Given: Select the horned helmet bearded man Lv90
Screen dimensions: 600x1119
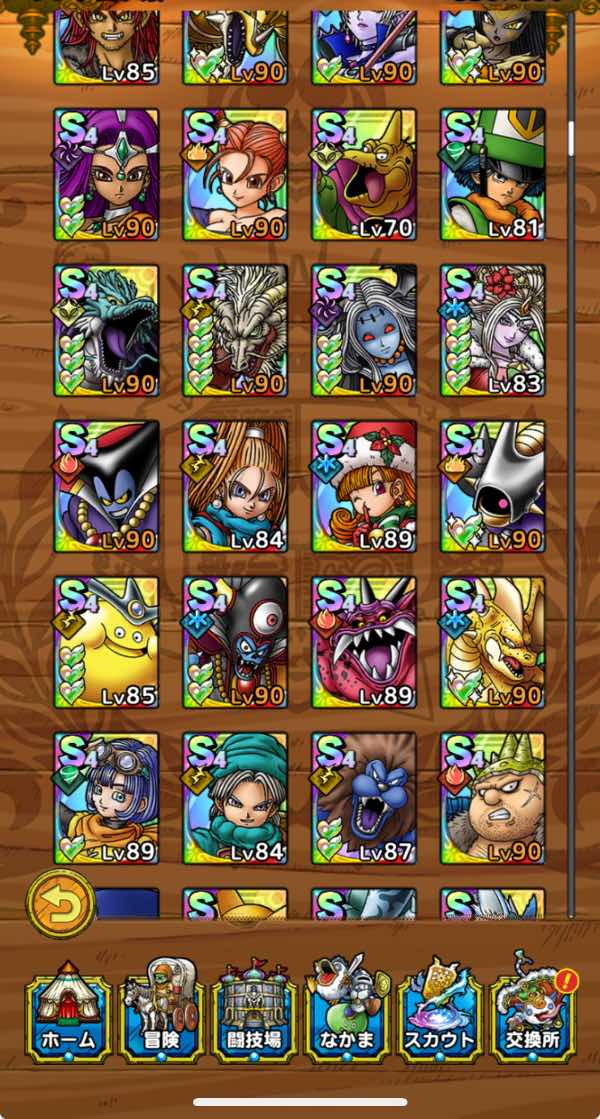Looking at the screenshot, I should tap(493, 798).
